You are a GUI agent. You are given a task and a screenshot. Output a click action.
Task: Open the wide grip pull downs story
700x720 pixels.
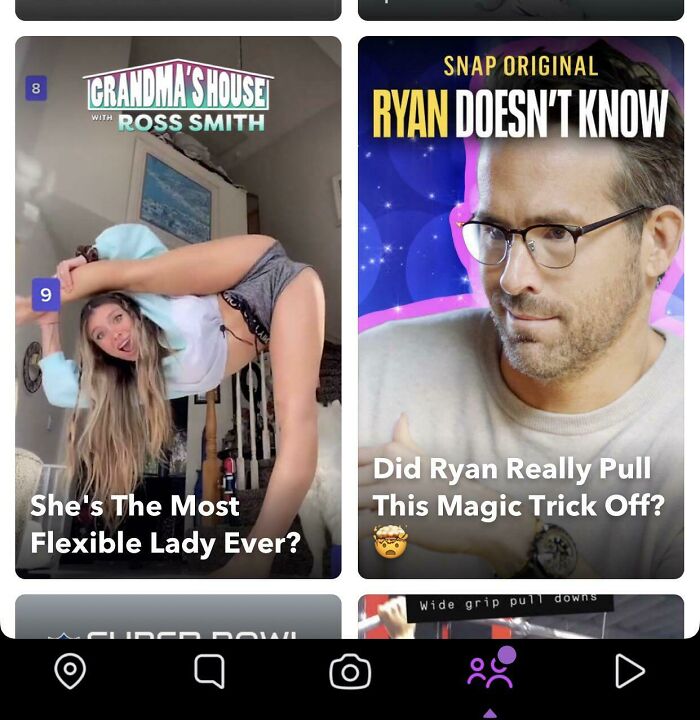coord(521,616)
